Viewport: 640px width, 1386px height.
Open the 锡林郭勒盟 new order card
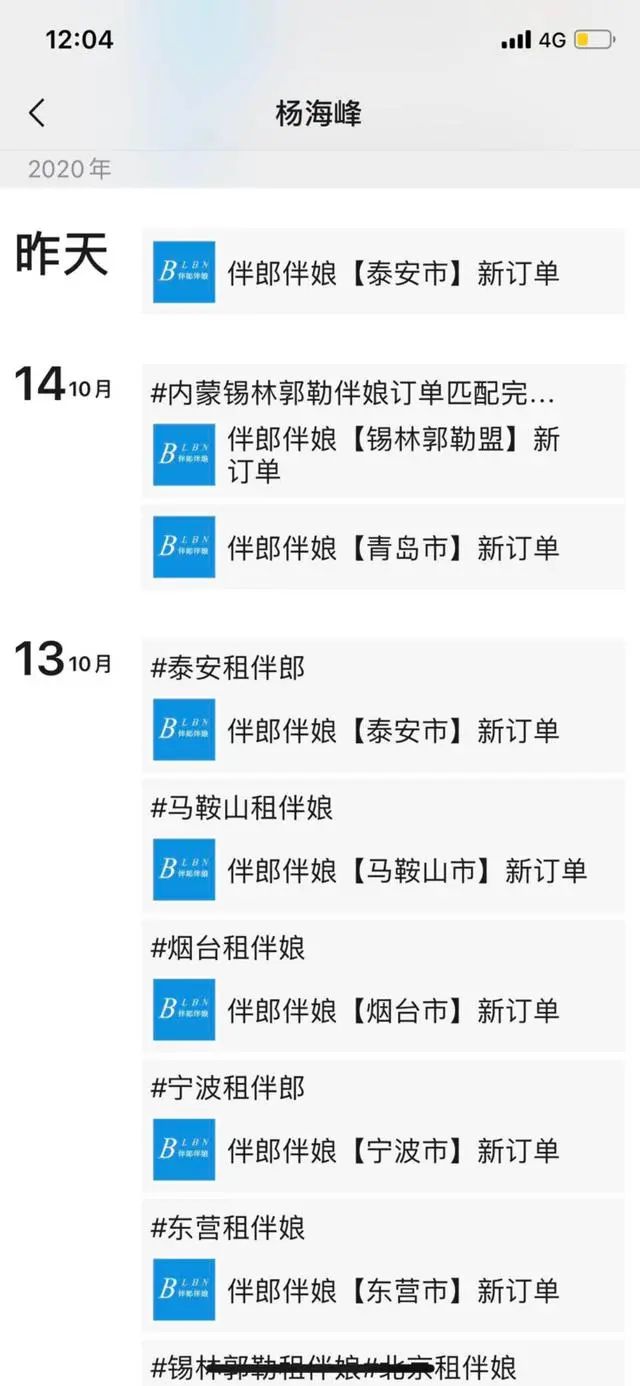pos(383,455)
